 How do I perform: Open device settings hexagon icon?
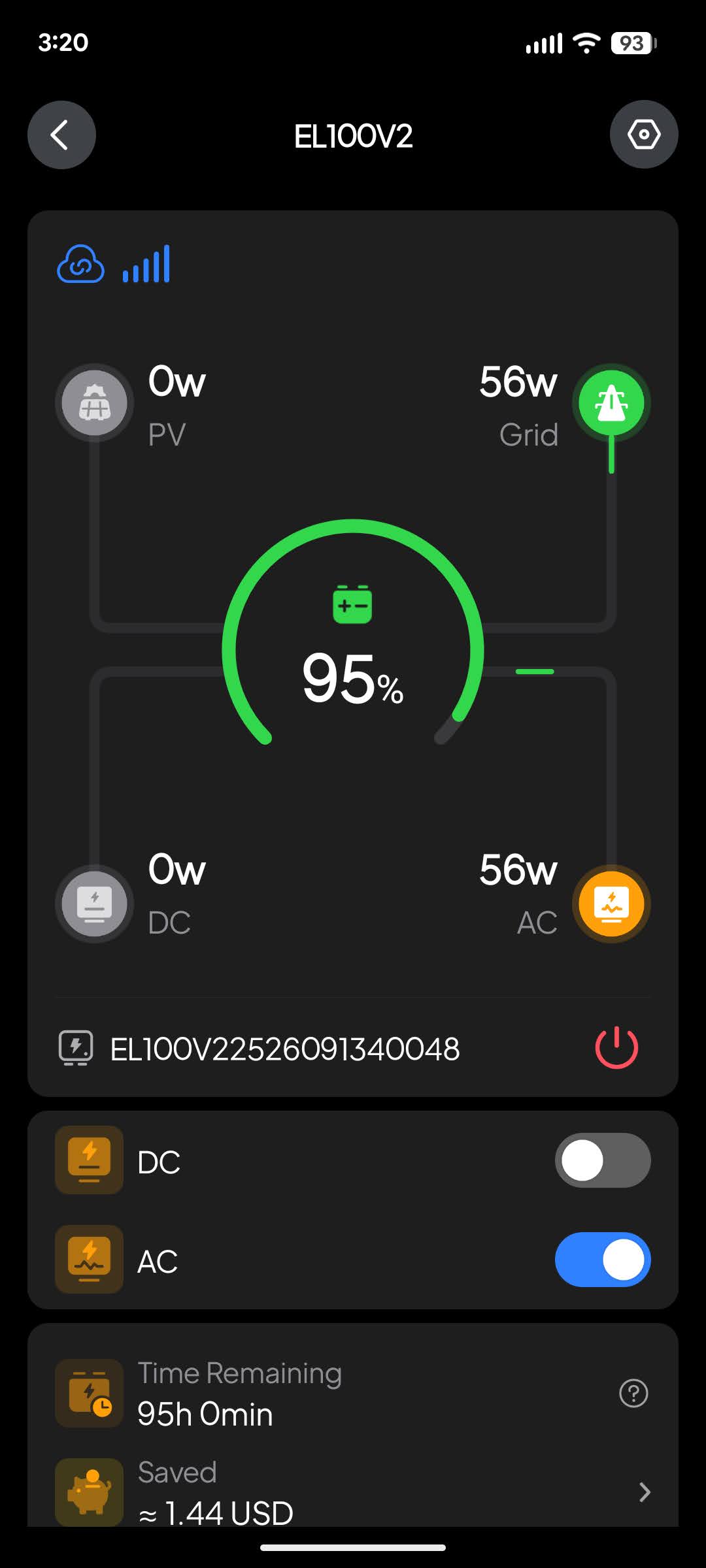(643, 135)
